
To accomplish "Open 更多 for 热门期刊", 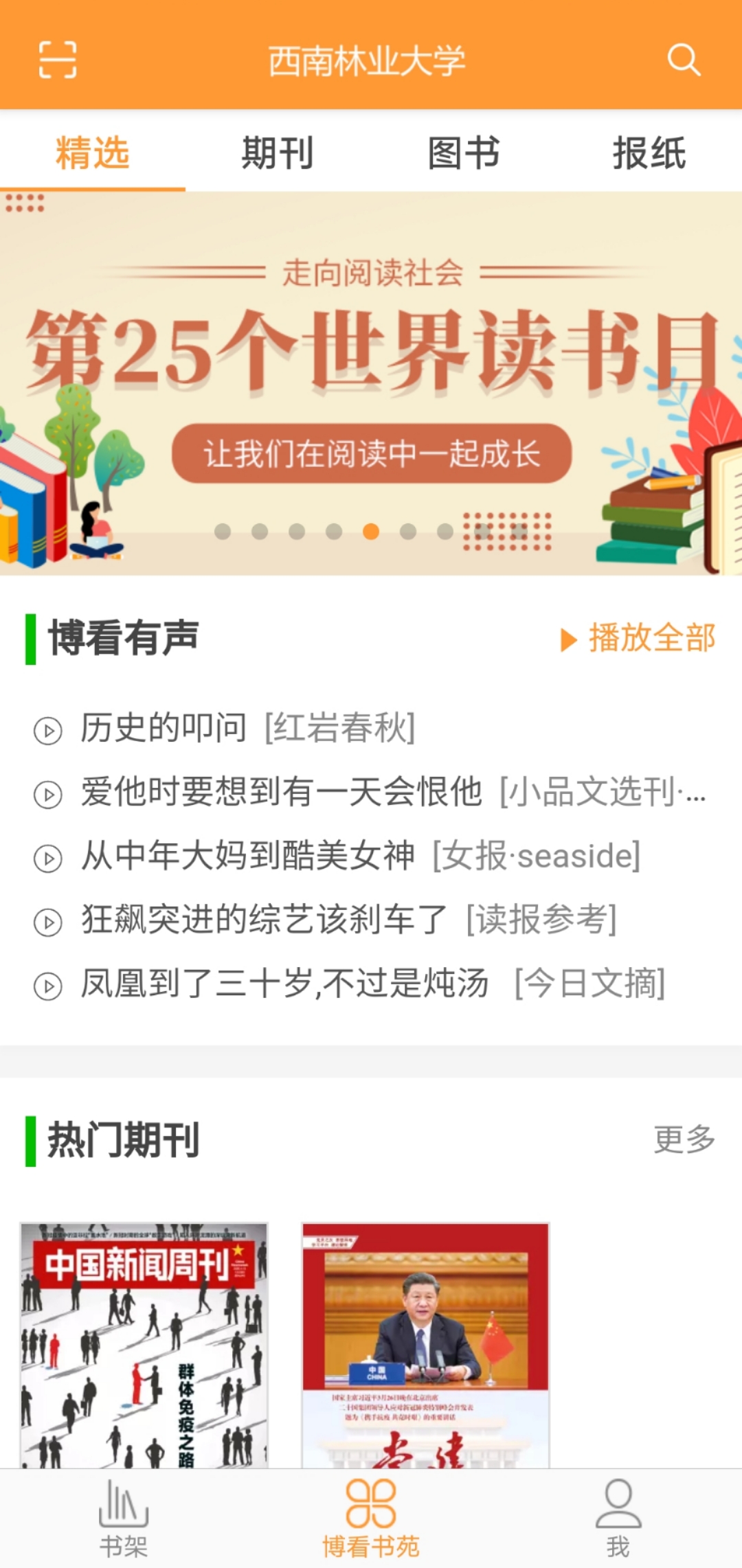I will tap(684, 1136).
